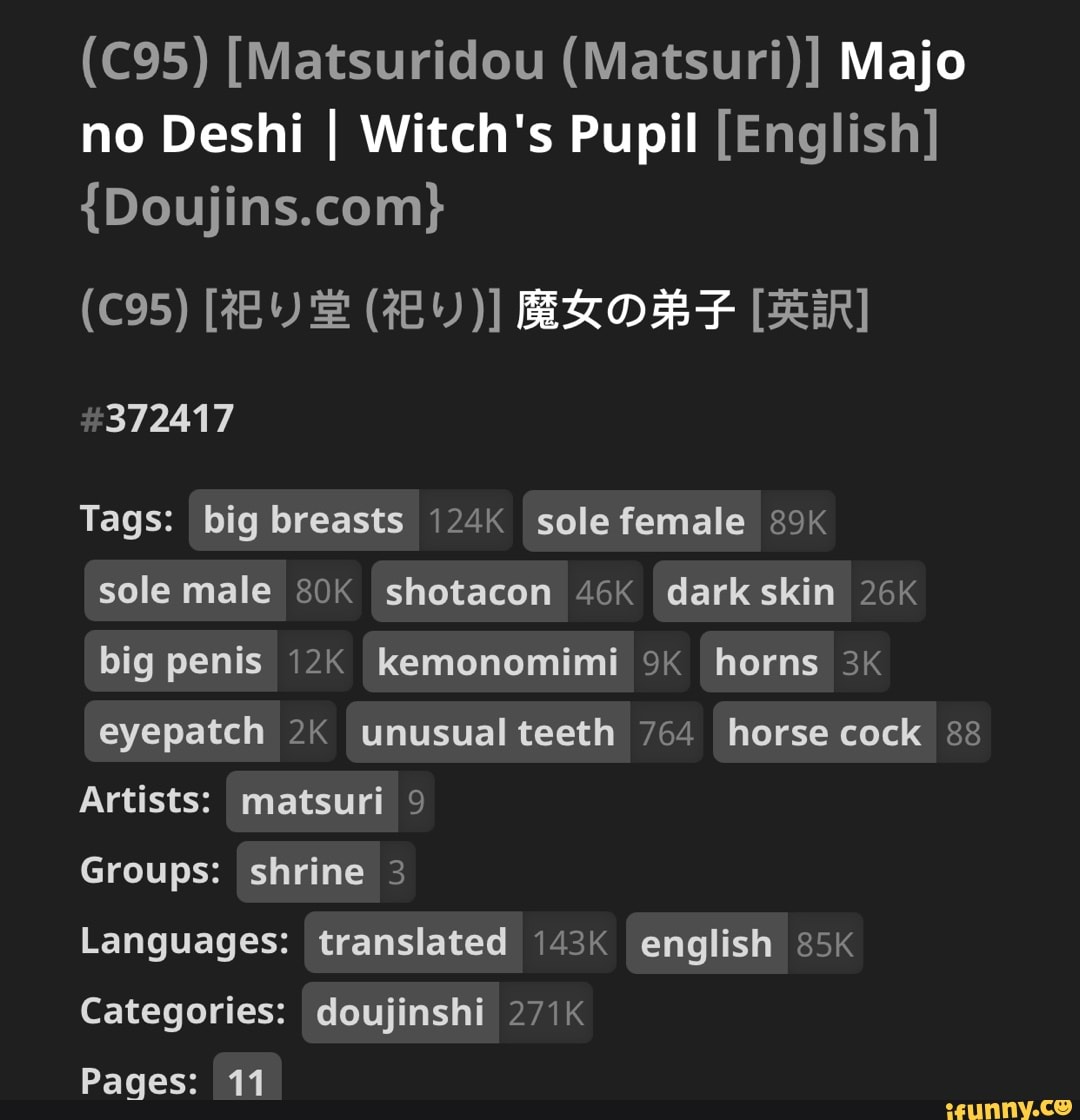Image resolution: width=1080 pixels, height=1120 pixels.
Task: Open the dark skin tag
Action: pos(751,592)
